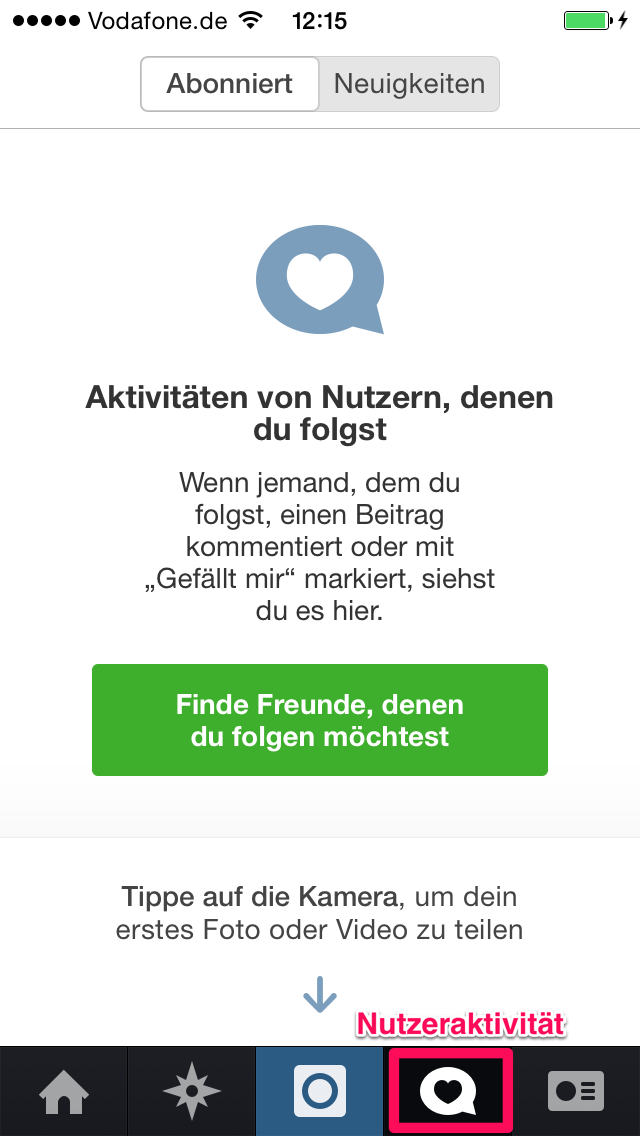Open the profile card tab
This screenshot has height=1136, width=640.
pos(576,1091)
